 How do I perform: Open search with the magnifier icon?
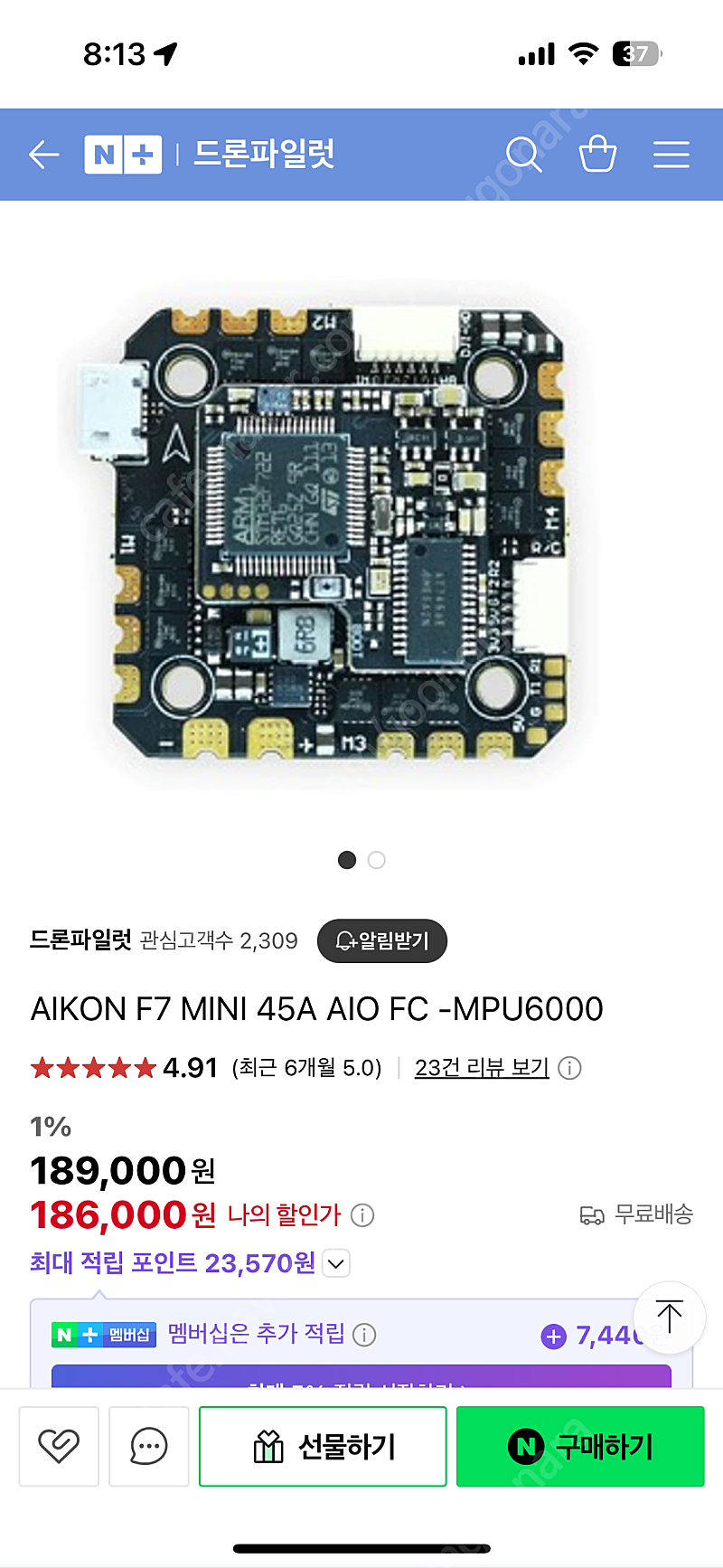523,155
